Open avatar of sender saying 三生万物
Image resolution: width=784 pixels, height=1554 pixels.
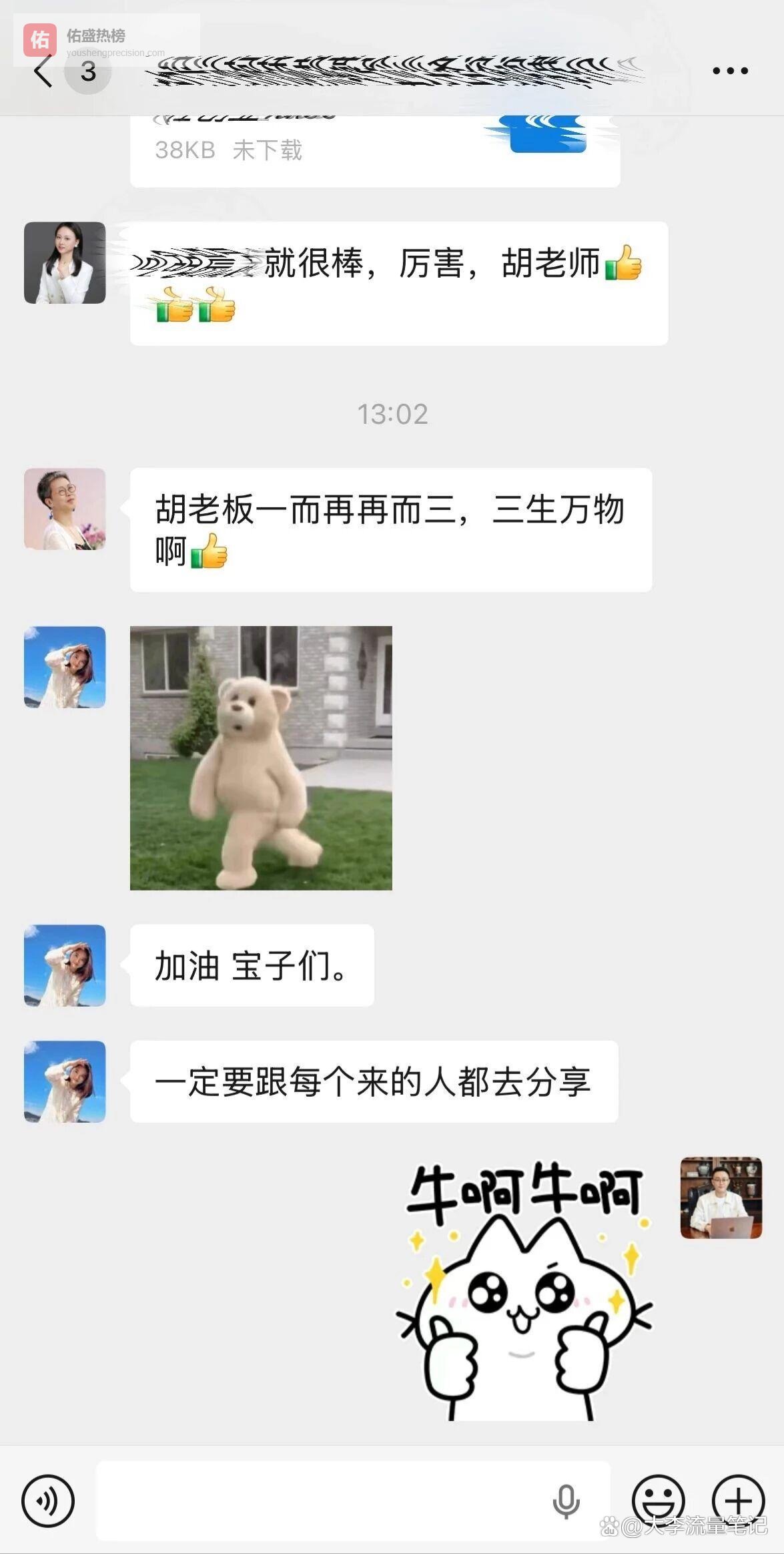click(x=65, y=509)
